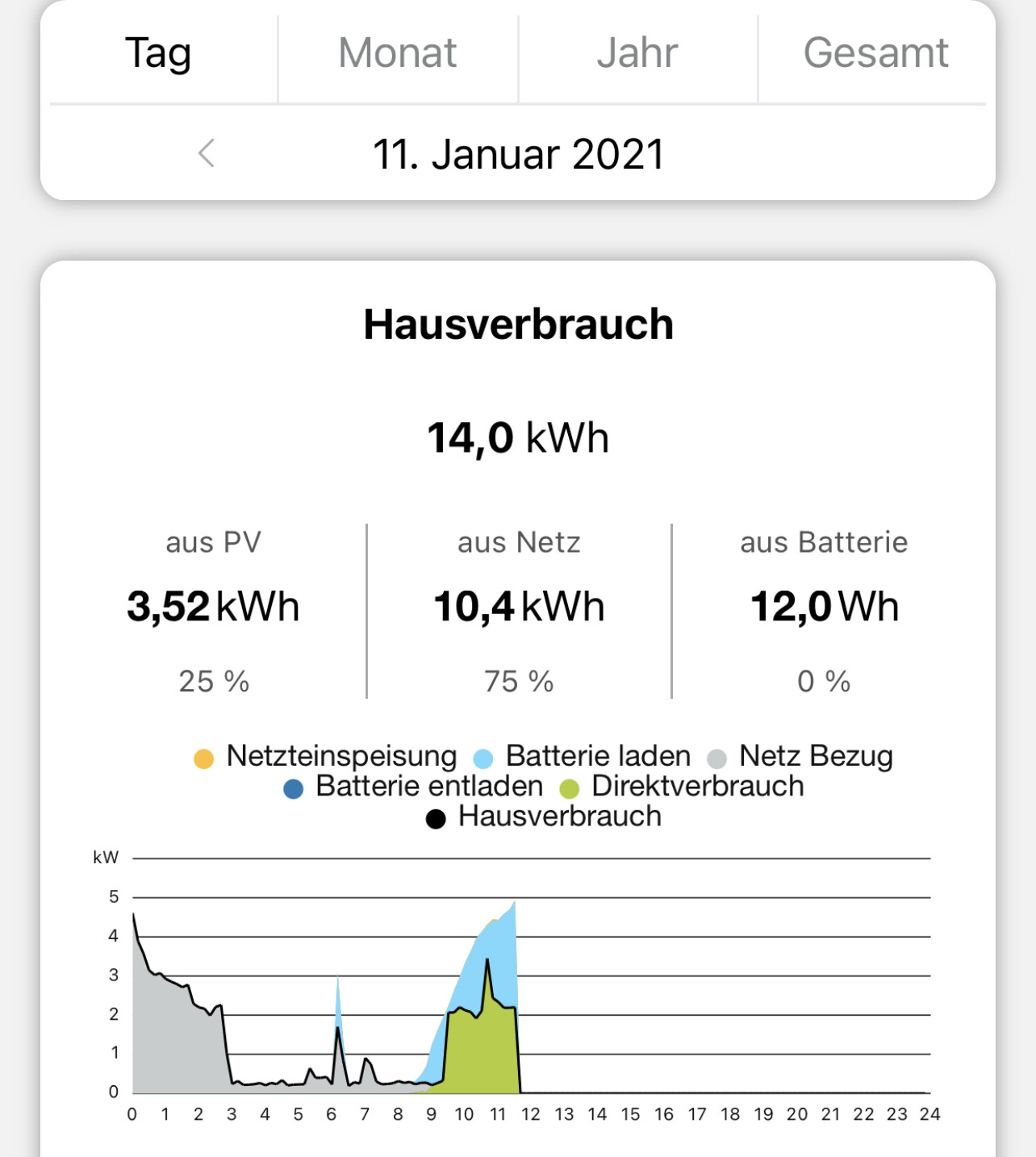Toggle Netz Bezug series in legend
1036x1157 pixels.
coord(800,757)
